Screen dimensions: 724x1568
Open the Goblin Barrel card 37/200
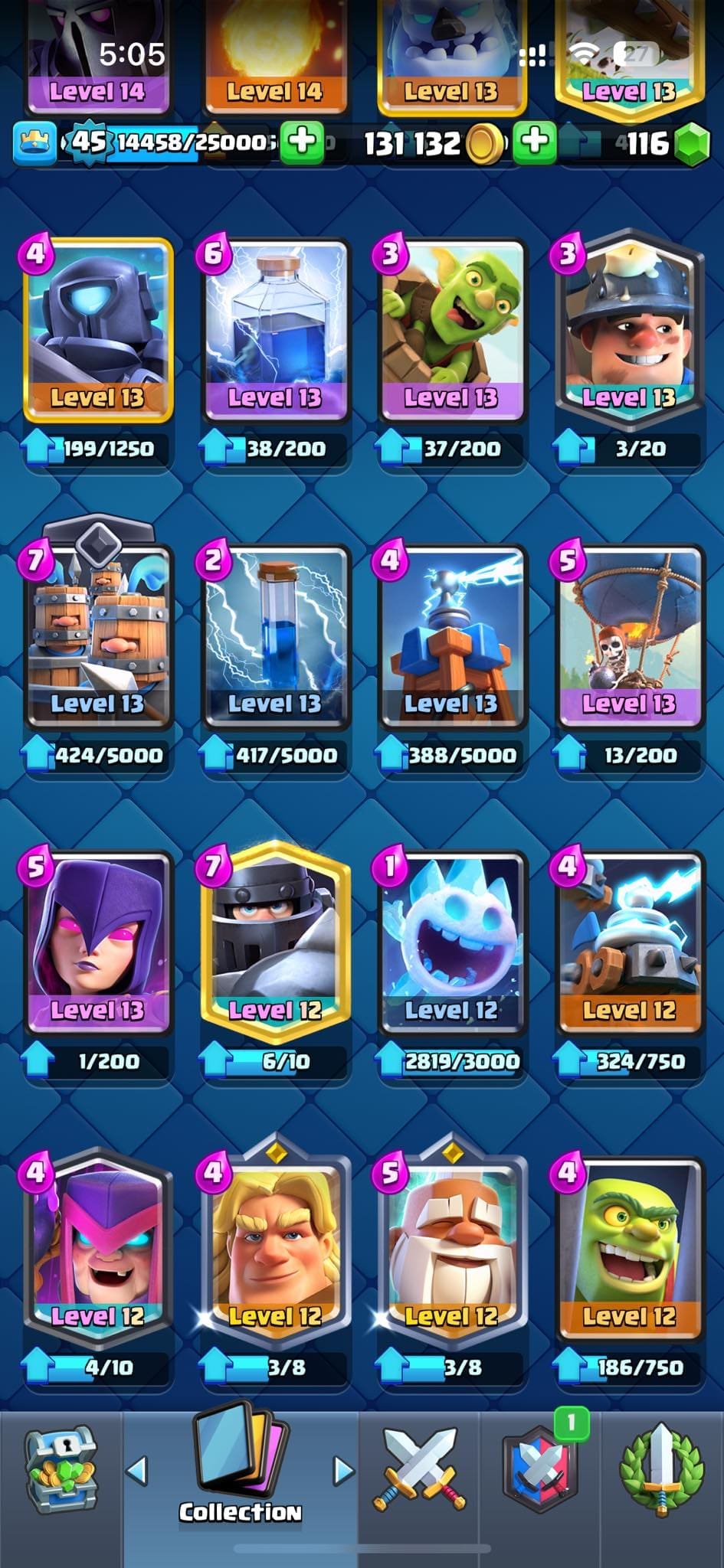(451, 330)
